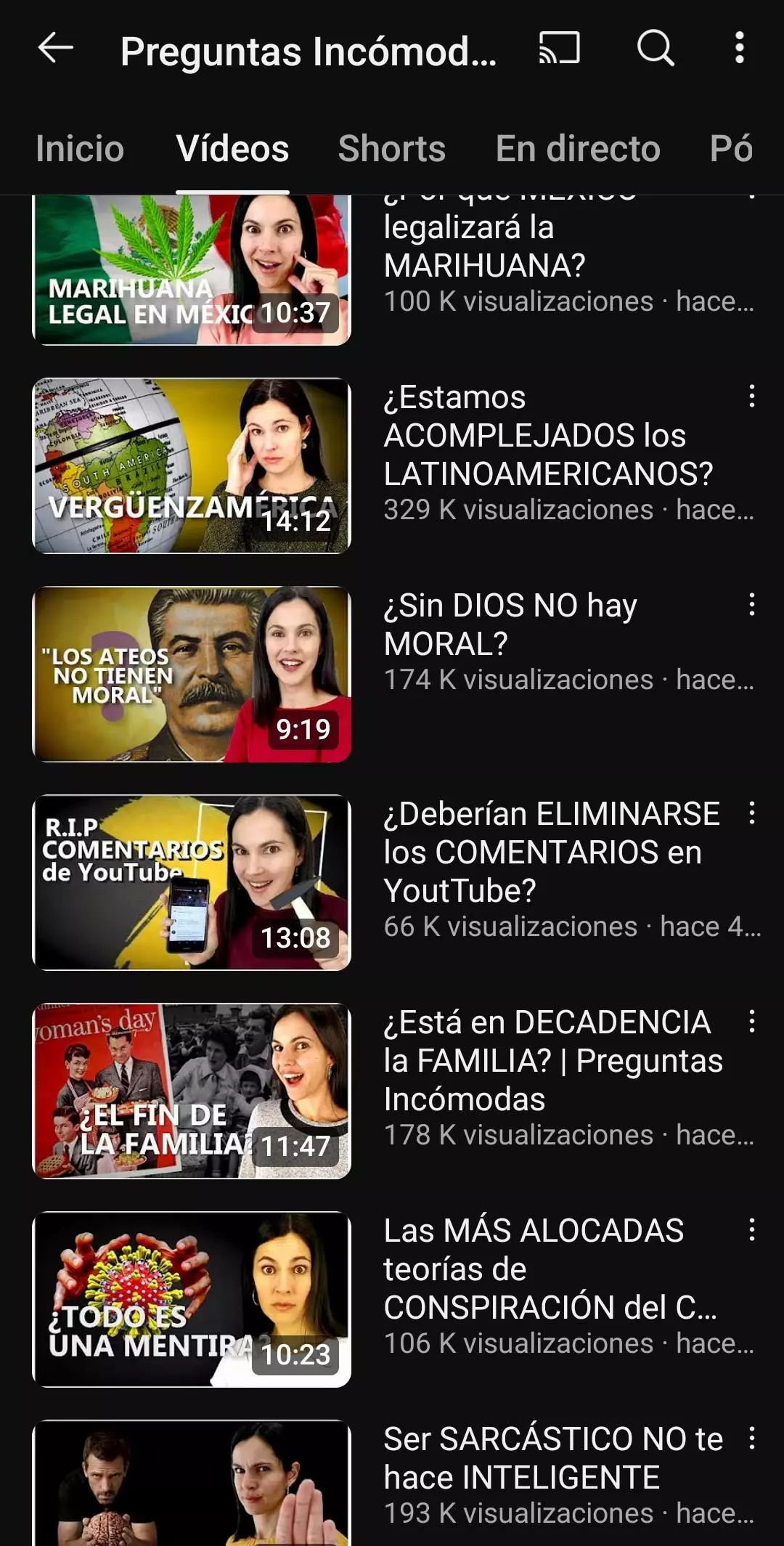Open more options for teorías de CONSPIRACIÓN video
Screen dimensions: 784x1546
(x=752, y=1230)
